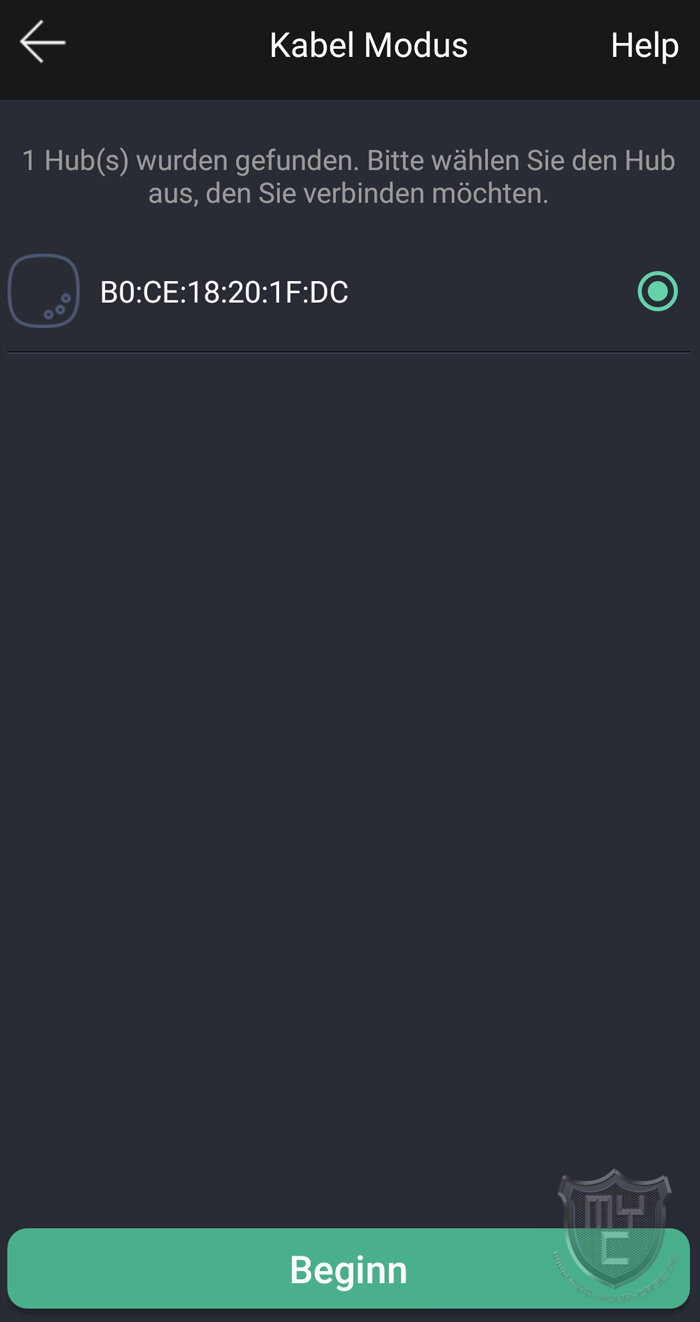This screenshot has height=1322, width=700.
Task: Open the Help page
Action: pos(644,45)
